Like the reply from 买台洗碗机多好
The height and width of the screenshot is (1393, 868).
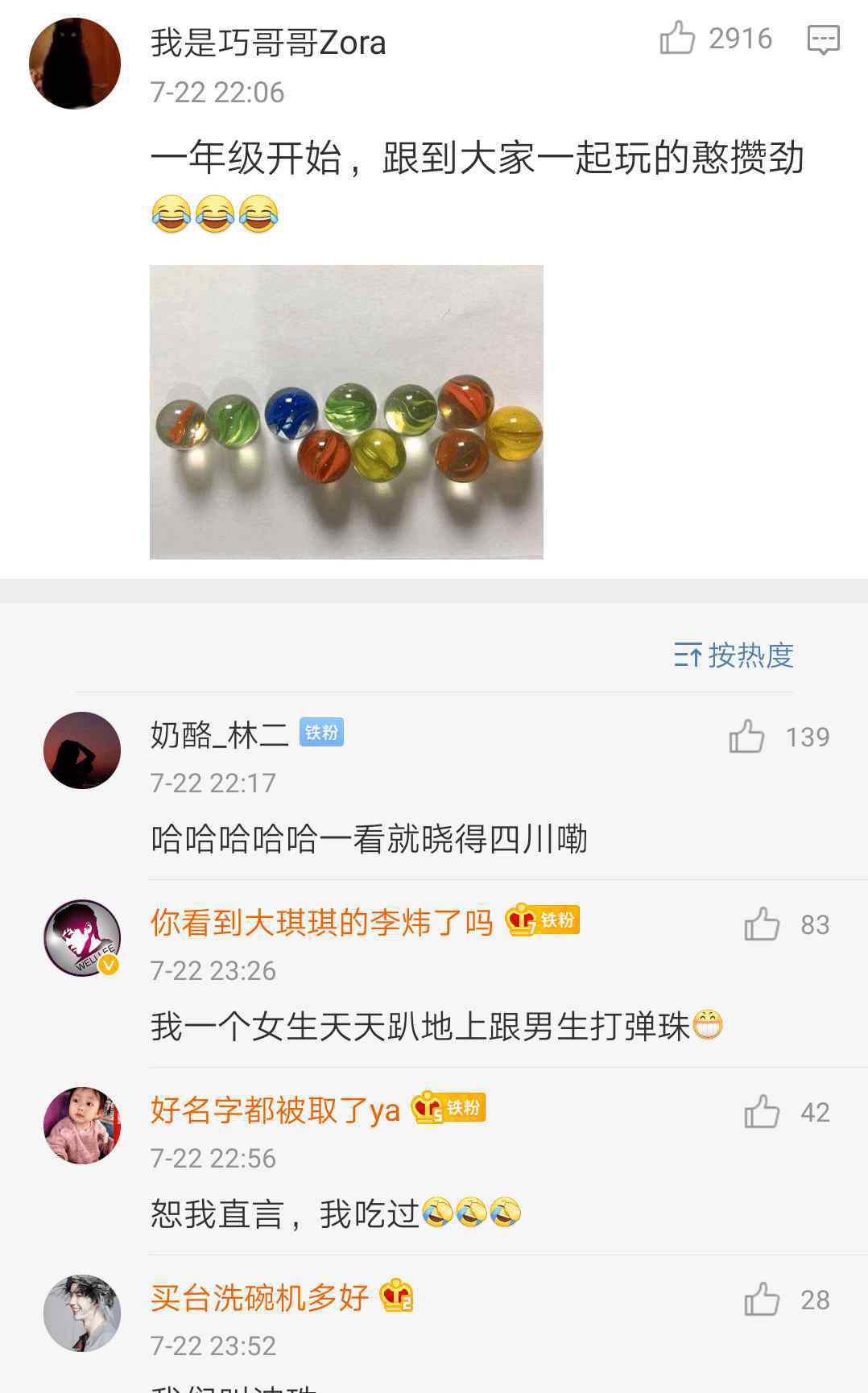coord(762,1299)
